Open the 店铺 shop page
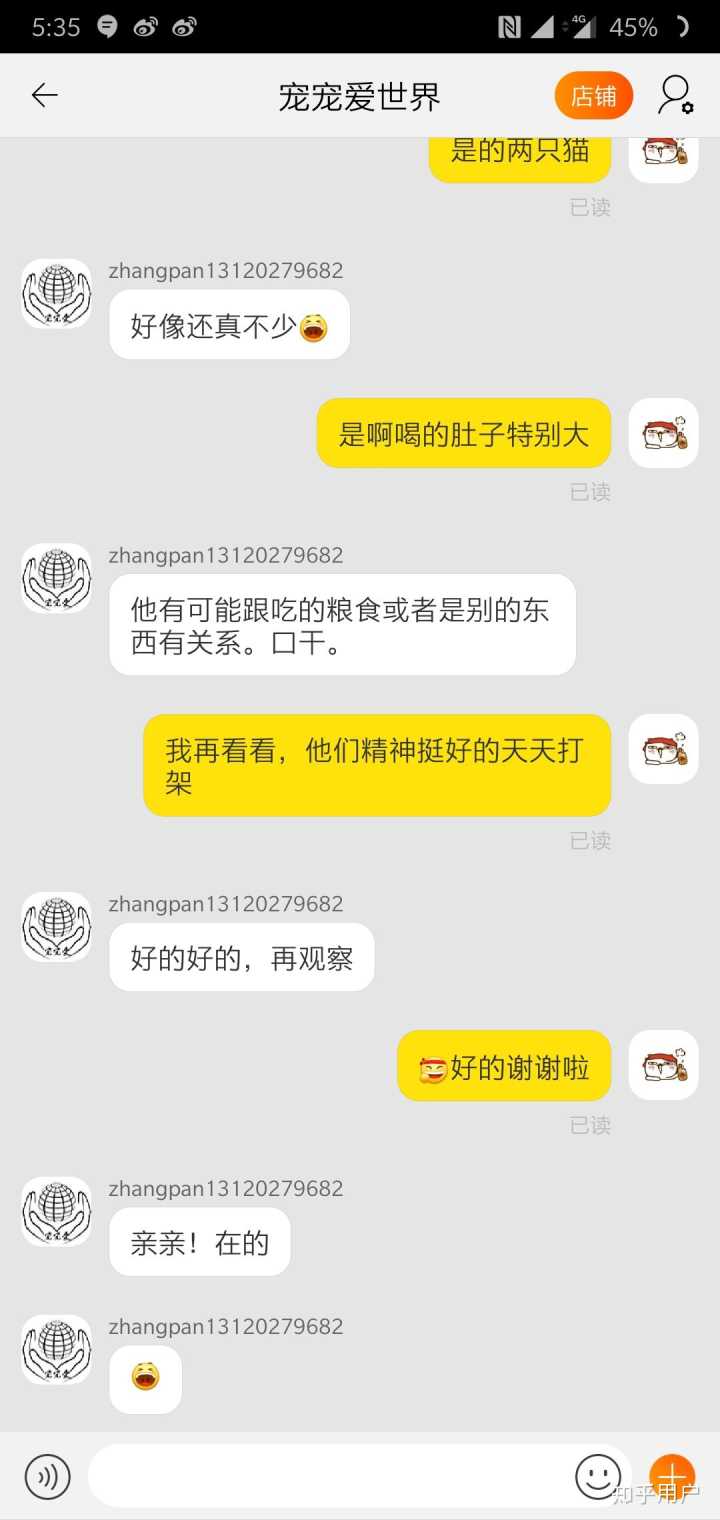 [x=593, y=96]
